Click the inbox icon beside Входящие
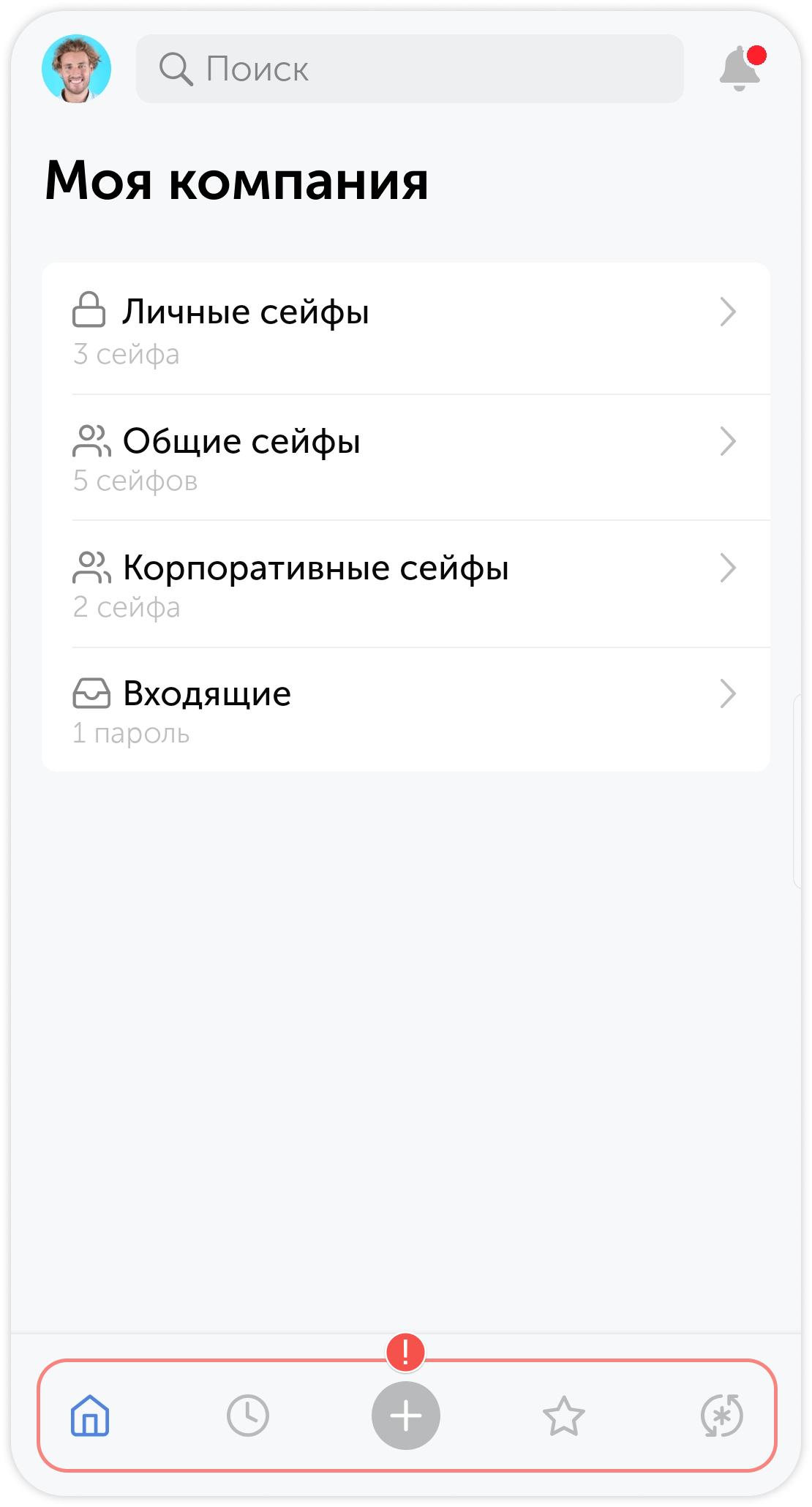Image resolution: width=812 pixels, height=1507 pixels. point(91,693)
